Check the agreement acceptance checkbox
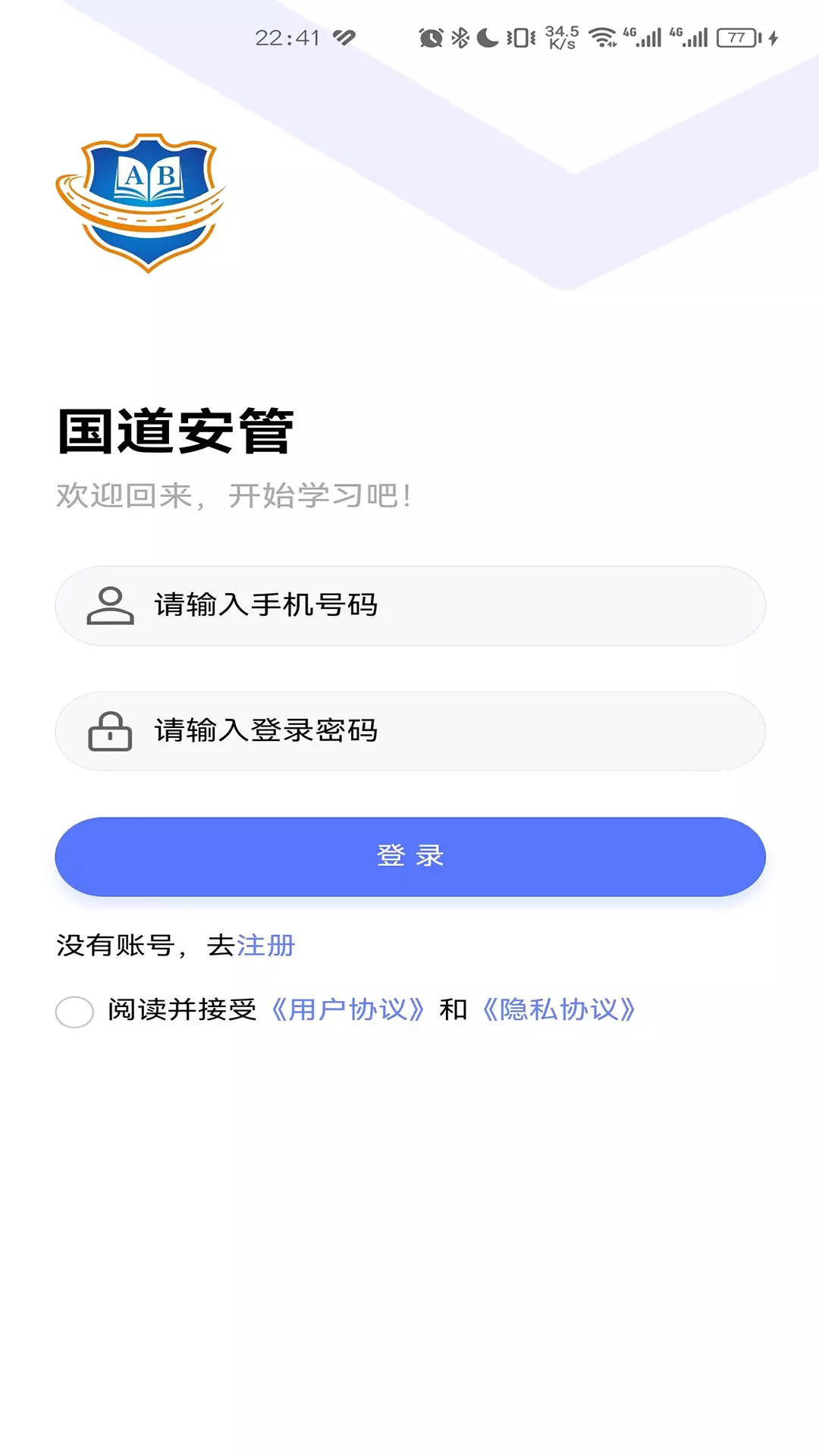Viewport: 819px width, 1456px height. [74, 1011]
